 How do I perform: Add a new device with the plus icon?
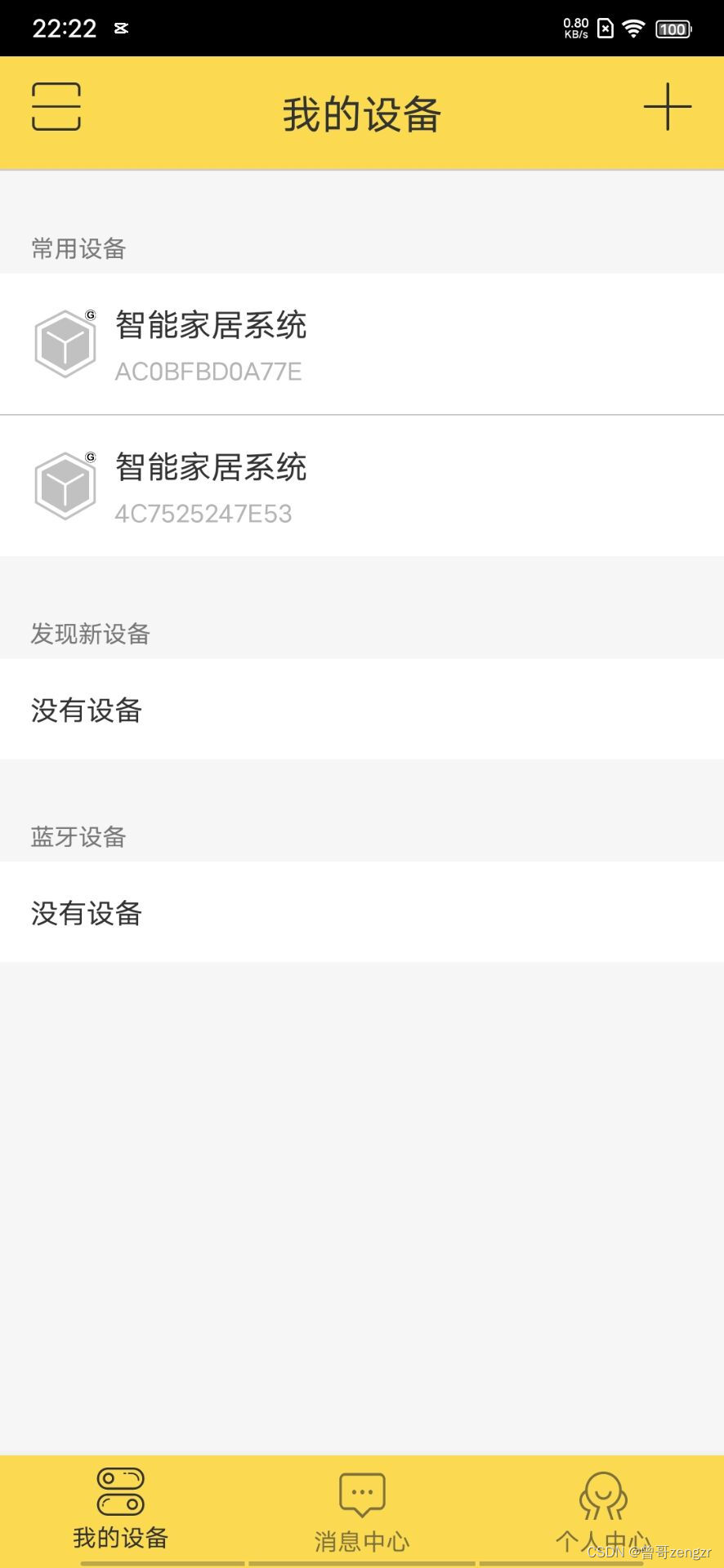tap(668, 106)
